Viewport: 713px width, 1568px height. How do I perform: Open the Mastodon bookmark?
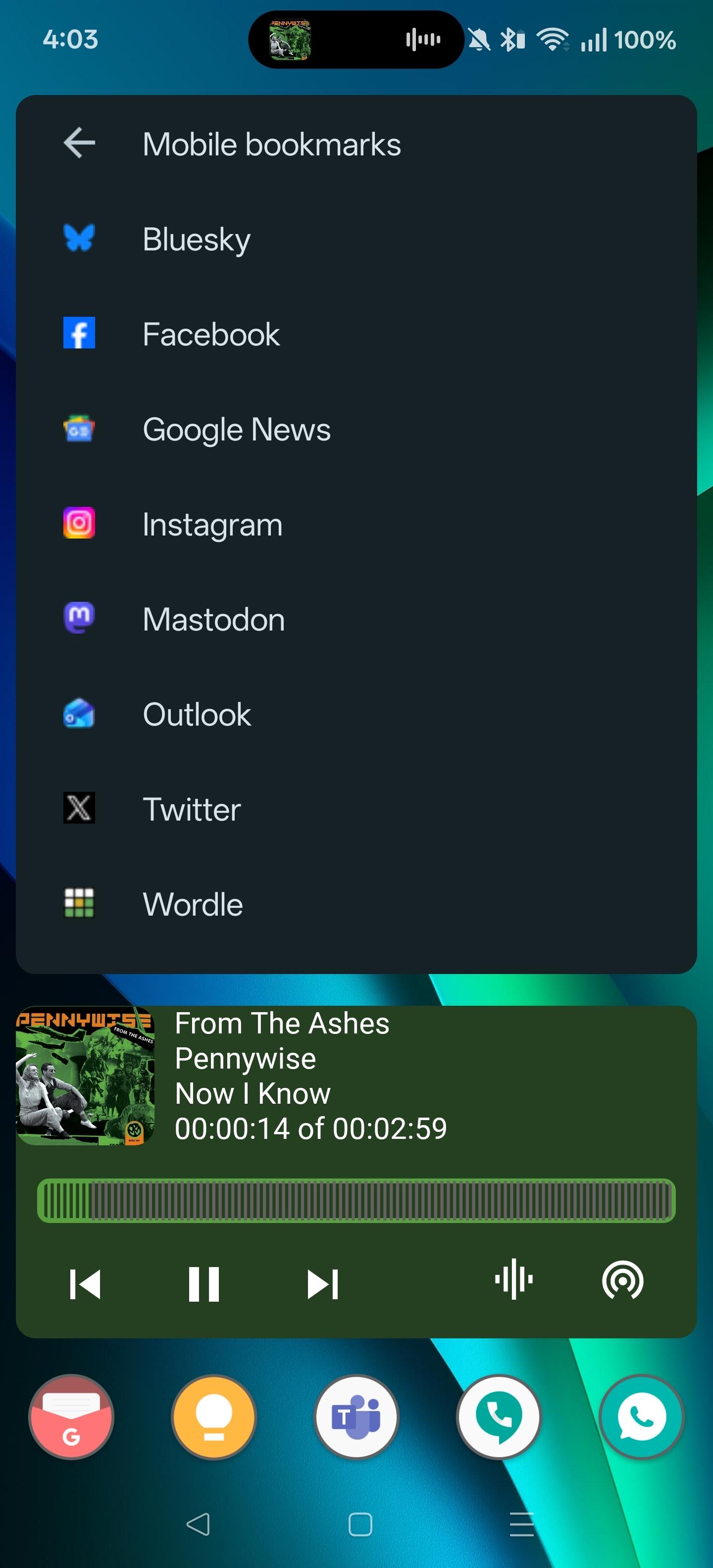213,619
